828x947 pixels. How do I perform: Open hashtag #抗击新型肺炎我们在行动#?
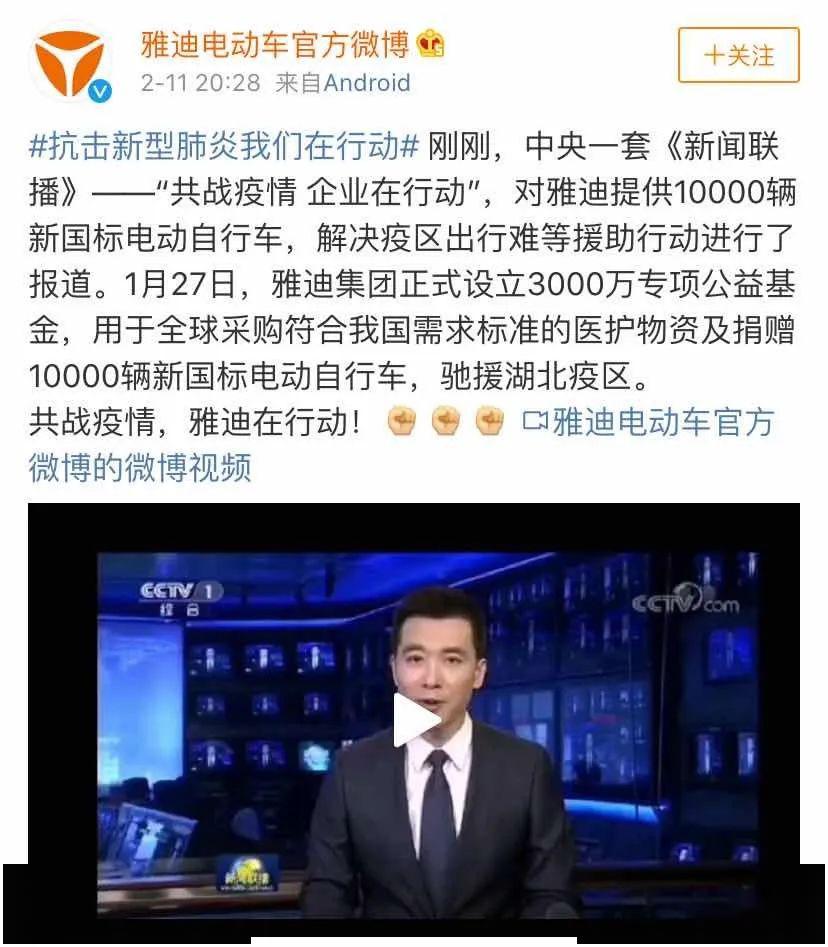(x=224, y=148)
